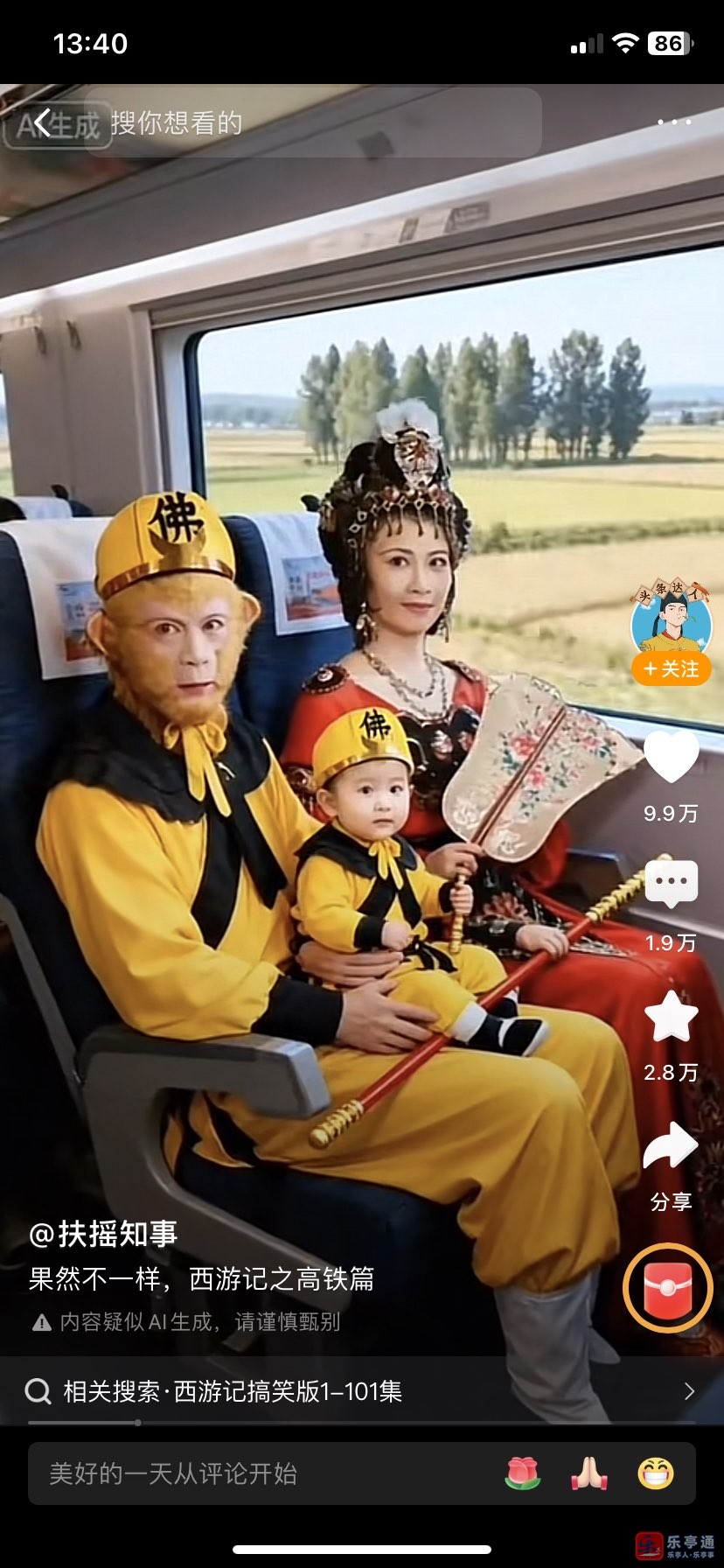Image resolution: width=724 pixels, height=1568 pixels.
Task: Open the @扶摇知事 author page
Action: 103,1234
